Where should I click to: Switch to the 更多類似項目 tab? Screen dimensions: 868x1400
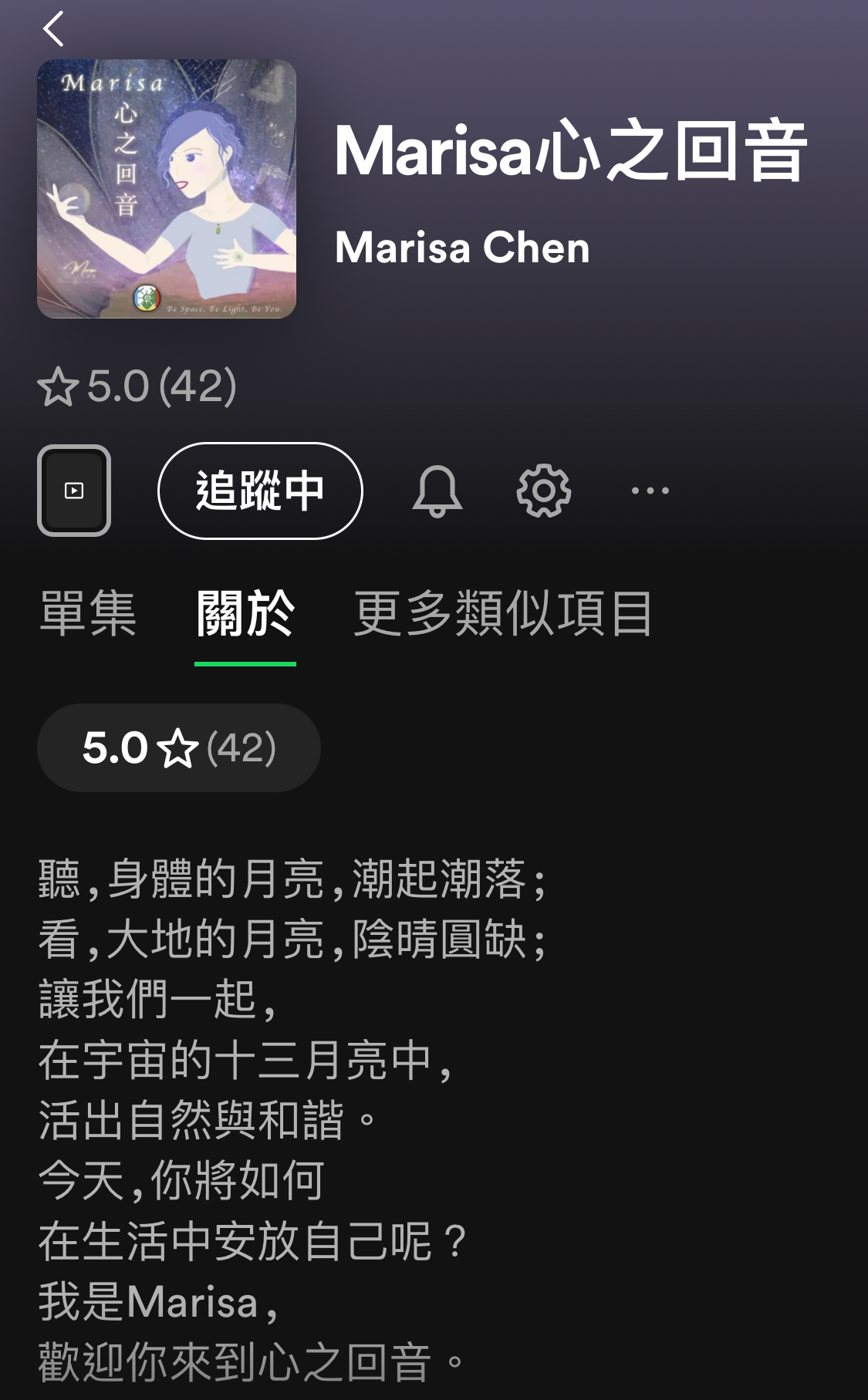coord(503,614)
